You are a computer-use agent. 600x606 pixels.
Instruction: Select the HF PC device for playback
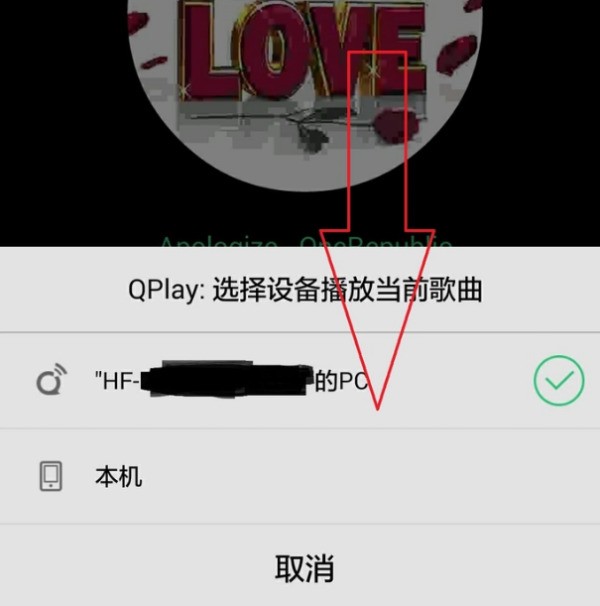[232, 381]
